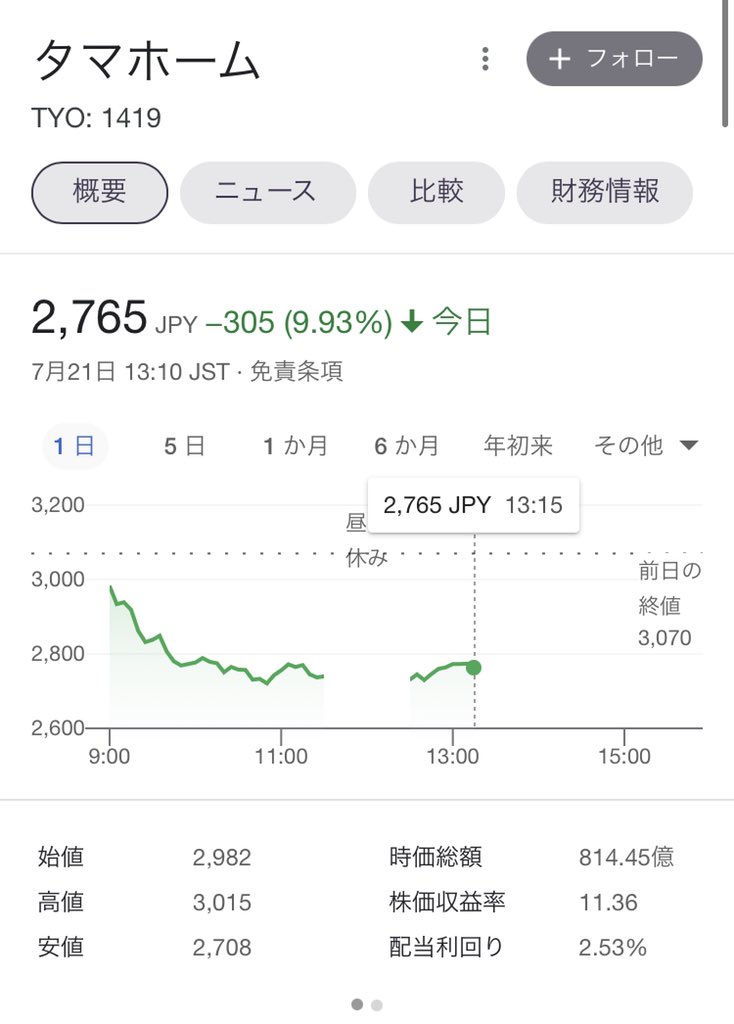Tap the second page indicator dot
734x1024 pixels.
click(x=377, y=1005)
